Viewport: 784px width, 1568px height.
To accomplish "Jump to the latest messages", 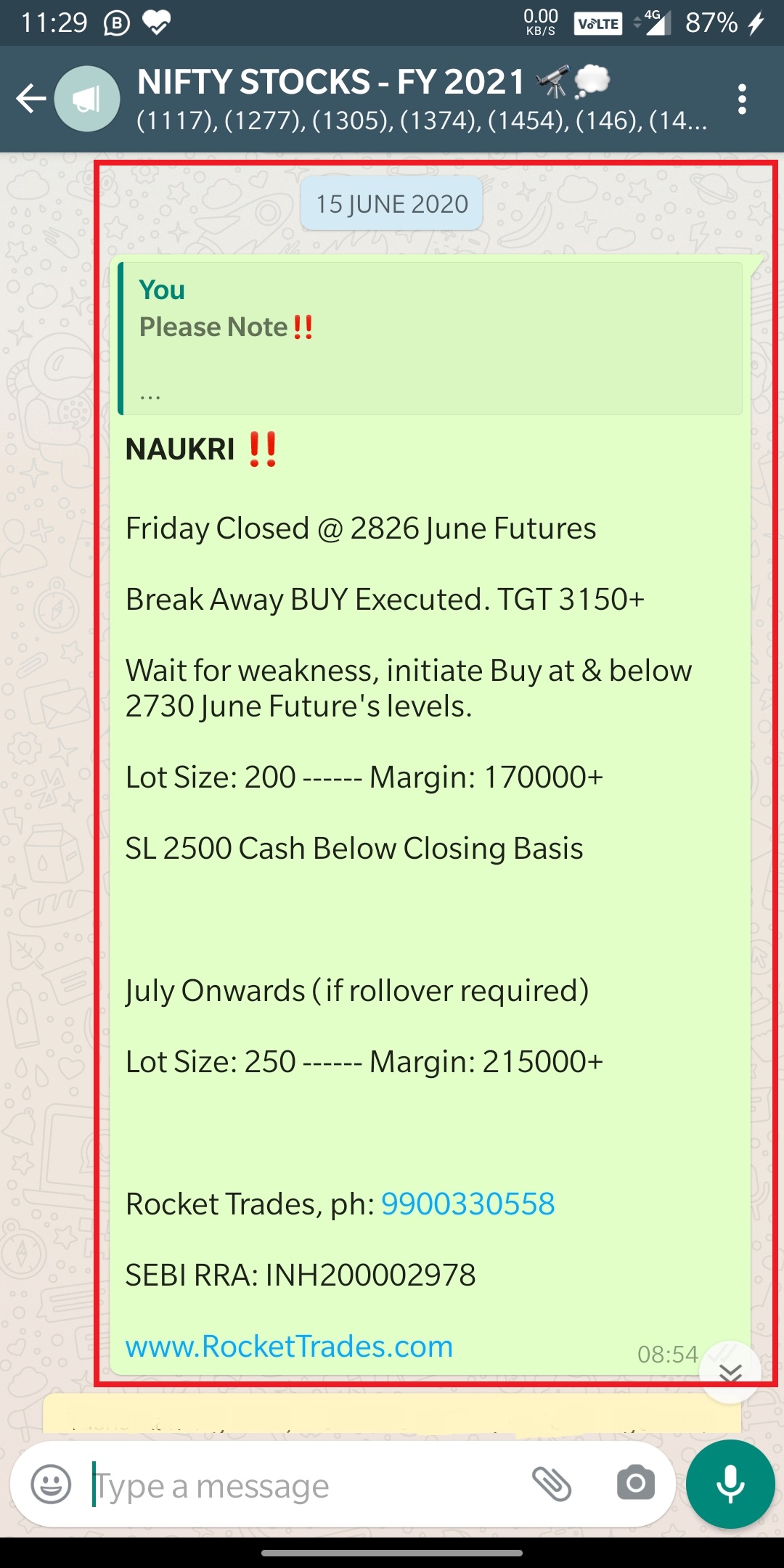I will (730, 1371).
